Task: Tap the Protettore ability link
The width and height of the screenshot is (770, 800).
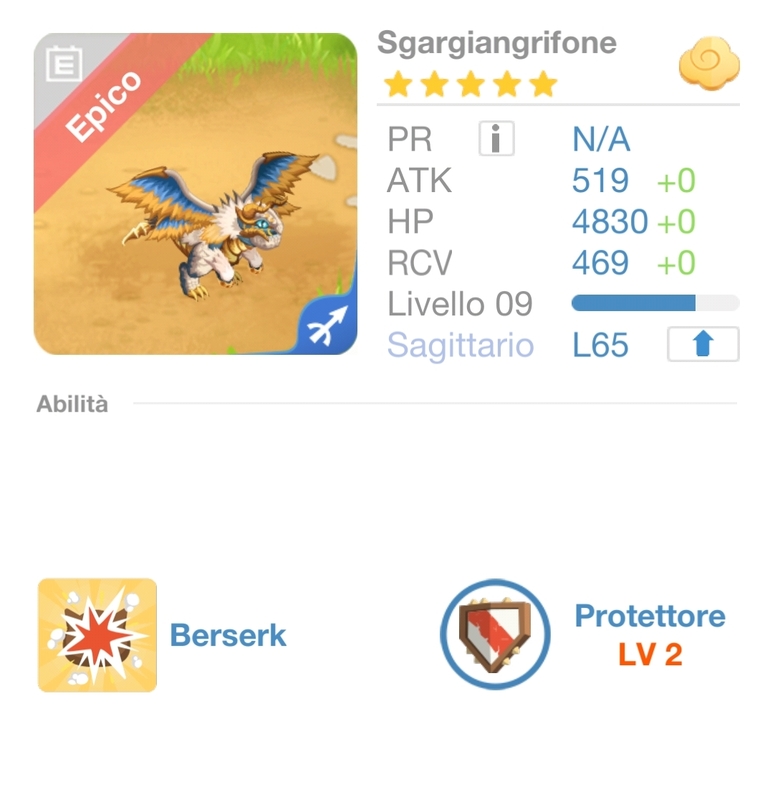Action: pos(650,617)
